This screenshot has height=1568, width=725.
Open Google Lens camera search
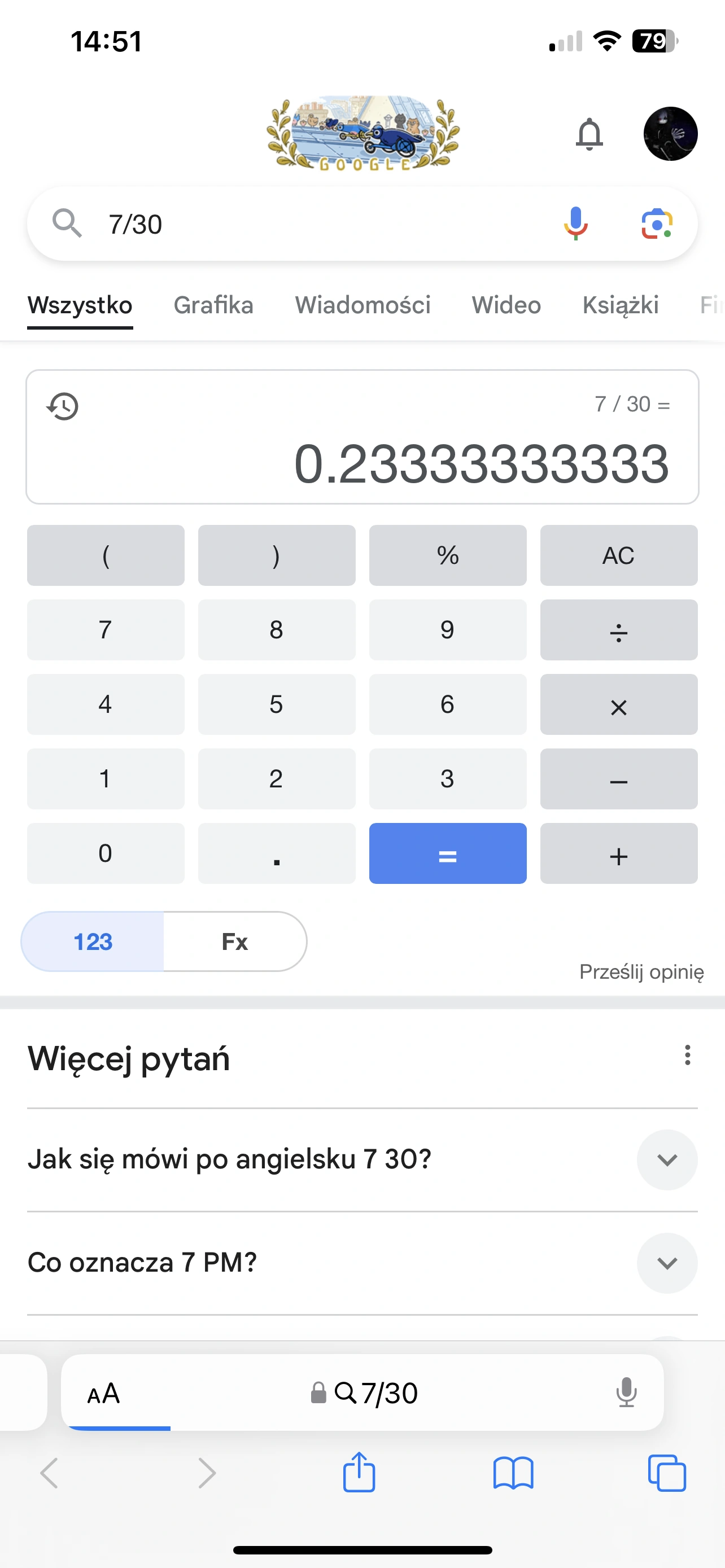(657, 224)
